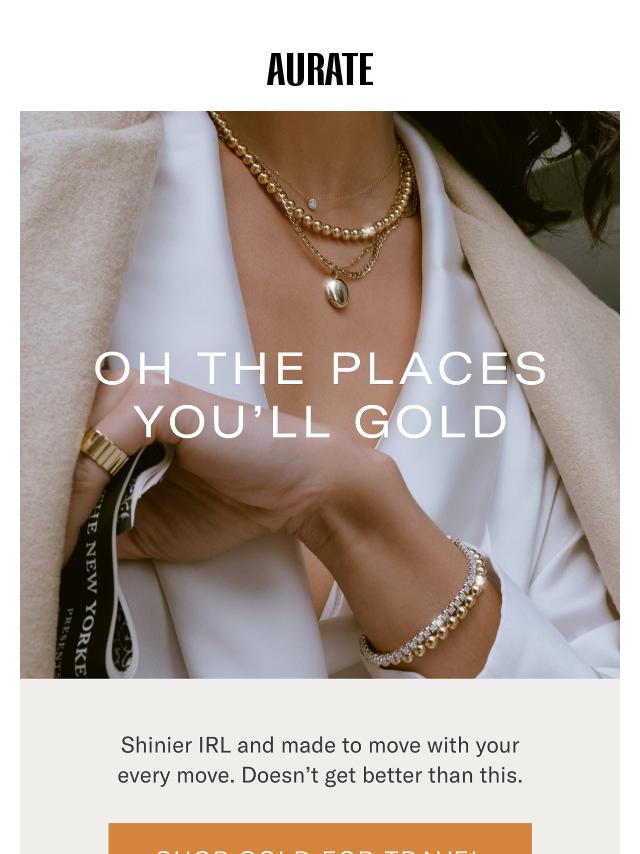Image resolution: width=640 pixels, height=854 pixels.
Task: Open the AURATE header link
Action: tap(320, 70)
